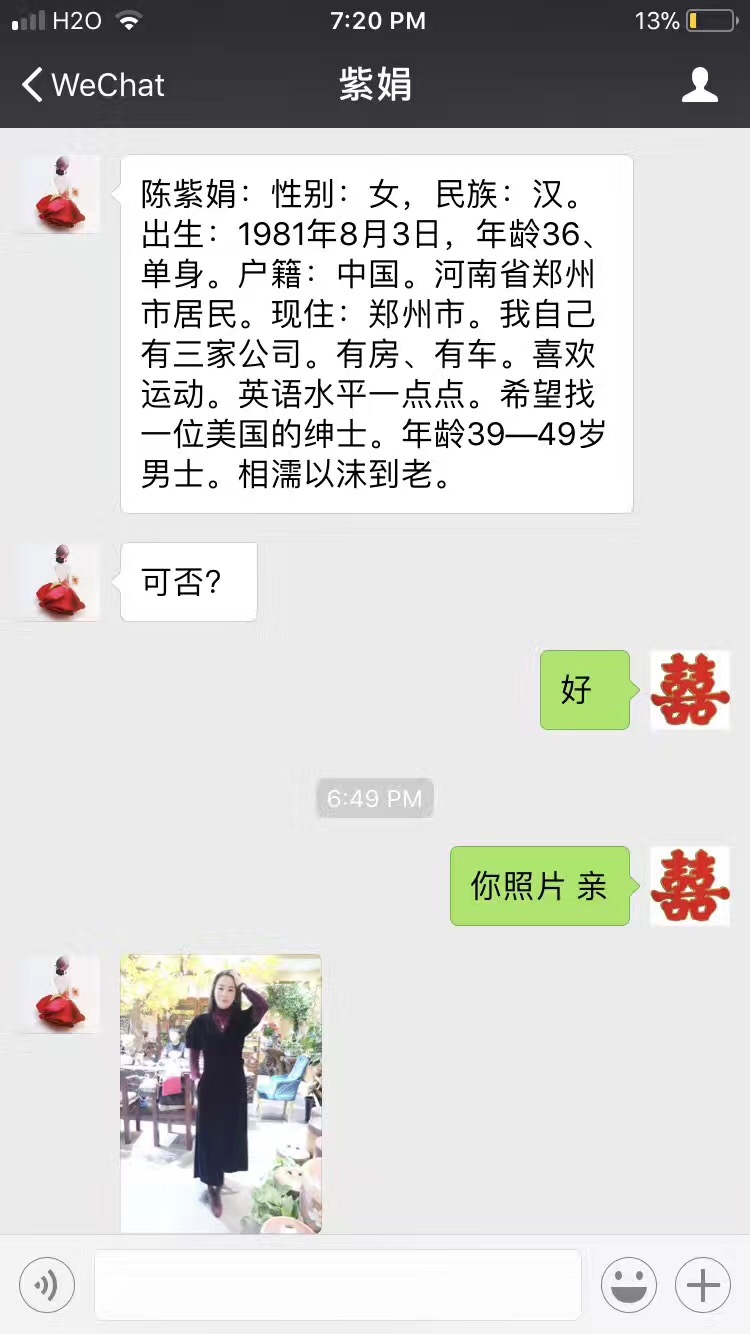Open the emoji sticker panel
Image resolution: width=750 pixels, height=1334 pixels.
point(628,1284)
